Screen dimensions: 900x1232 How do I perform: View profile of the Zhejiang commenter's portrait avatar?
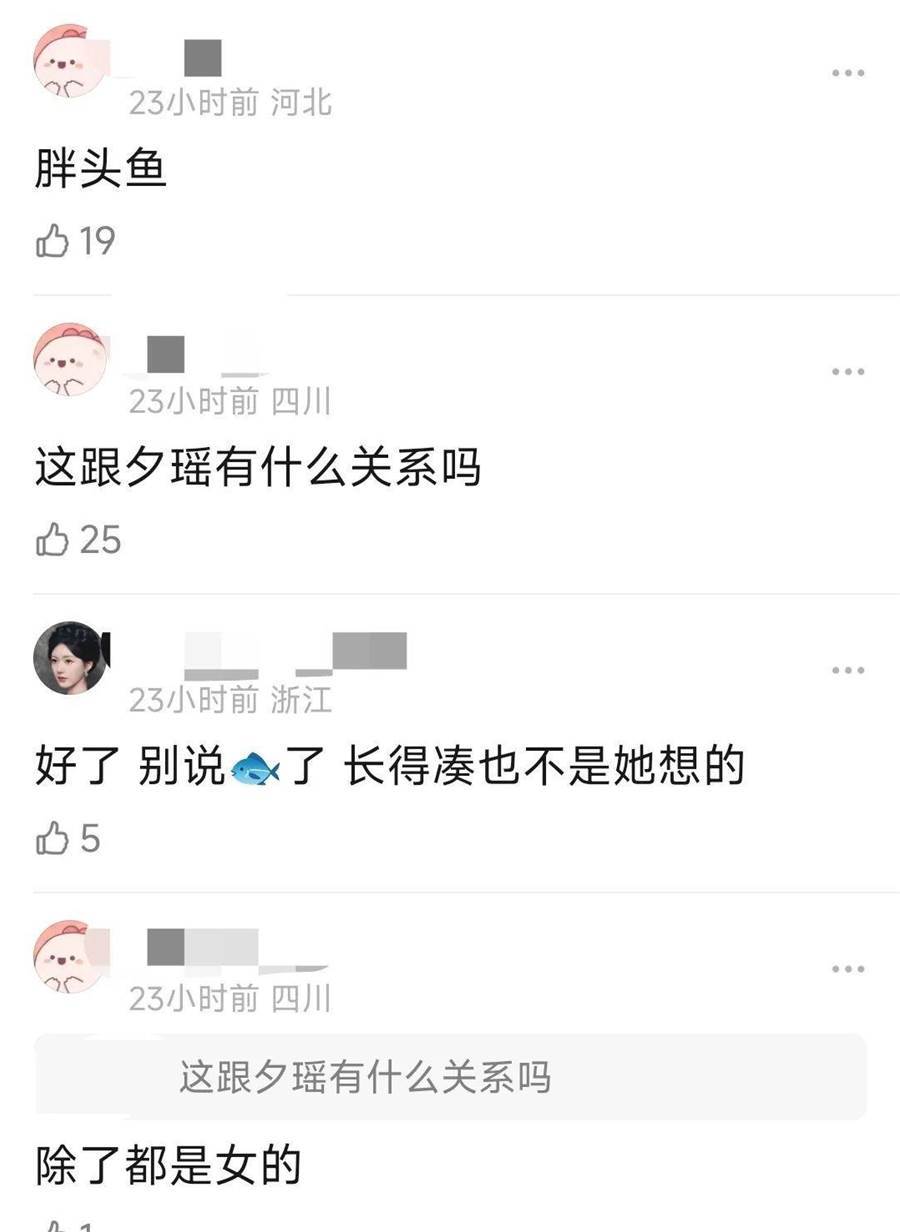(x=71, y=658)
